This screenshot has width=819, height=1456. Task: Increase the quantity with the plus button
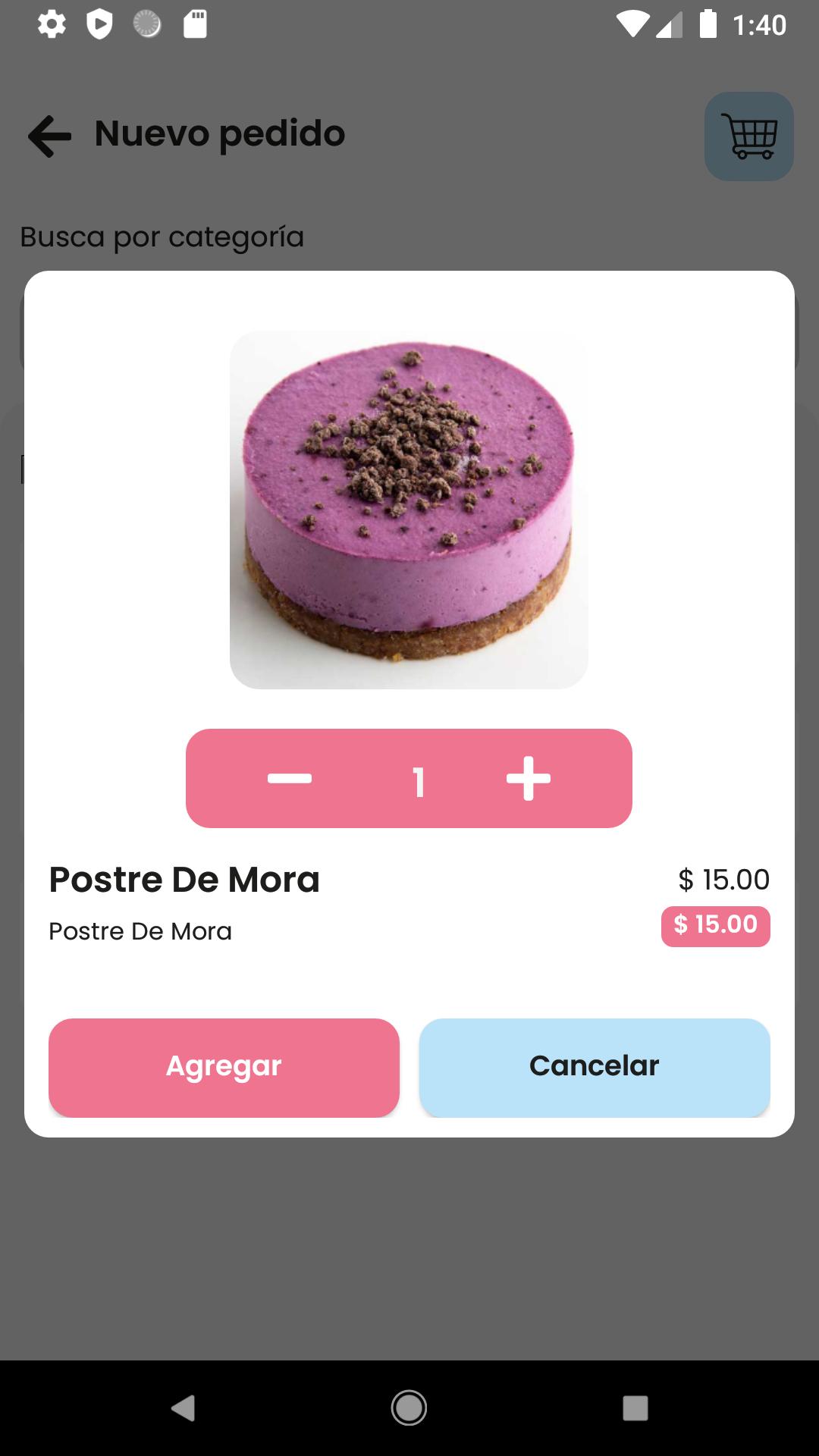tap(529, 779)
